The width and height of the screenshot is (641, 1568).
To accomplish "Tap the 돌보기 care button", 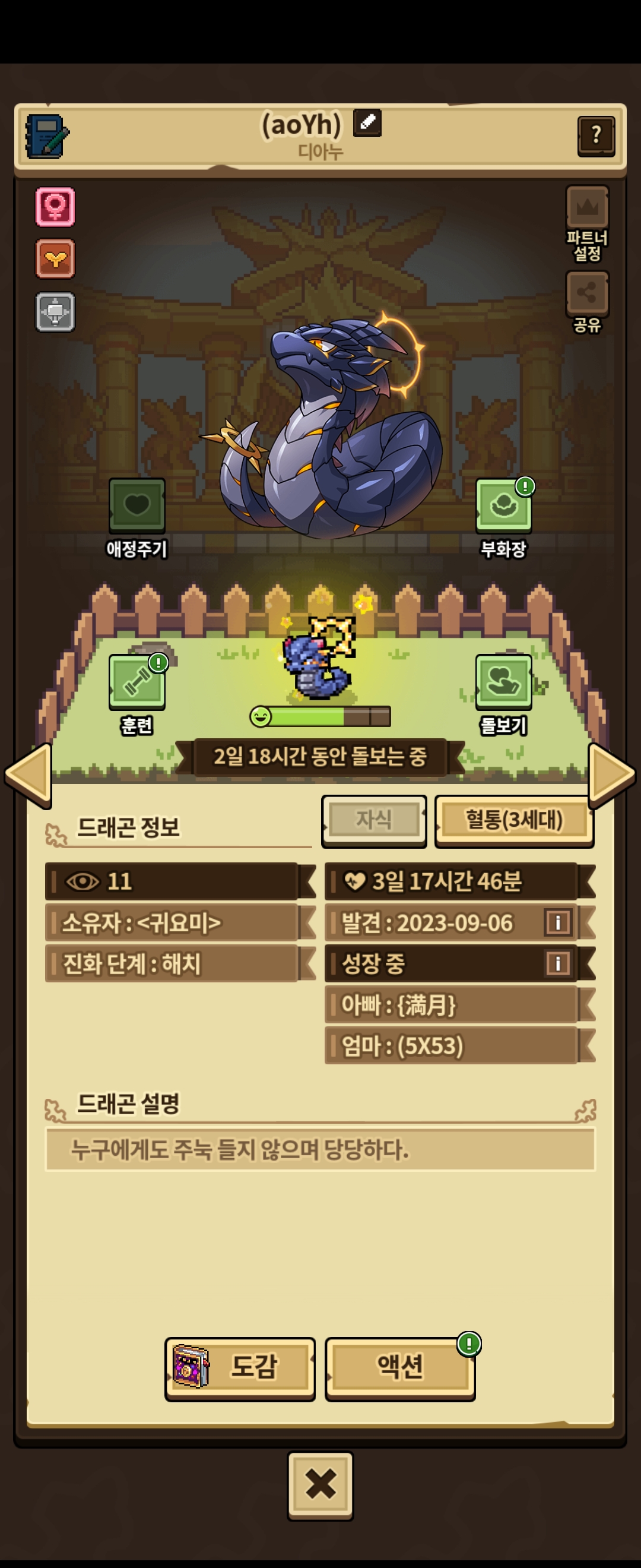I will click(x=503, y=694).
